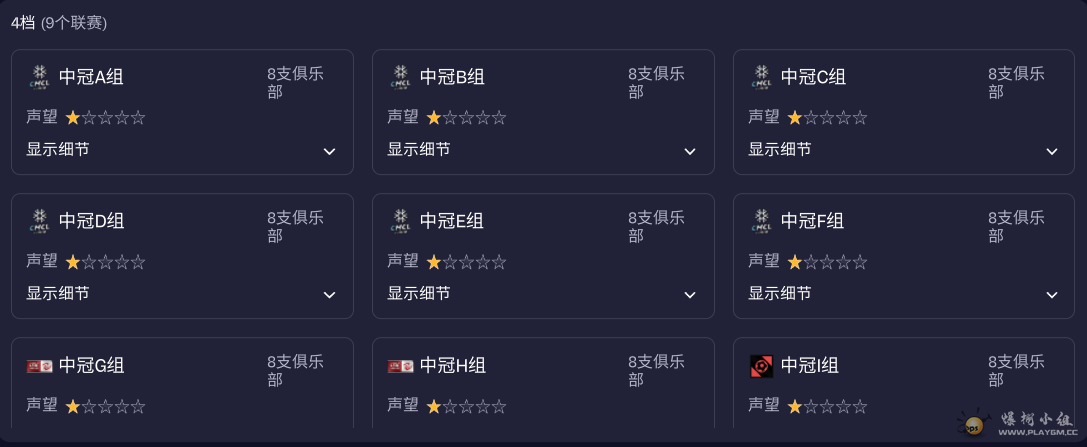Expand 显示细节 for 中冠E组
This screenshot has height=447, width=1087.
690,295
